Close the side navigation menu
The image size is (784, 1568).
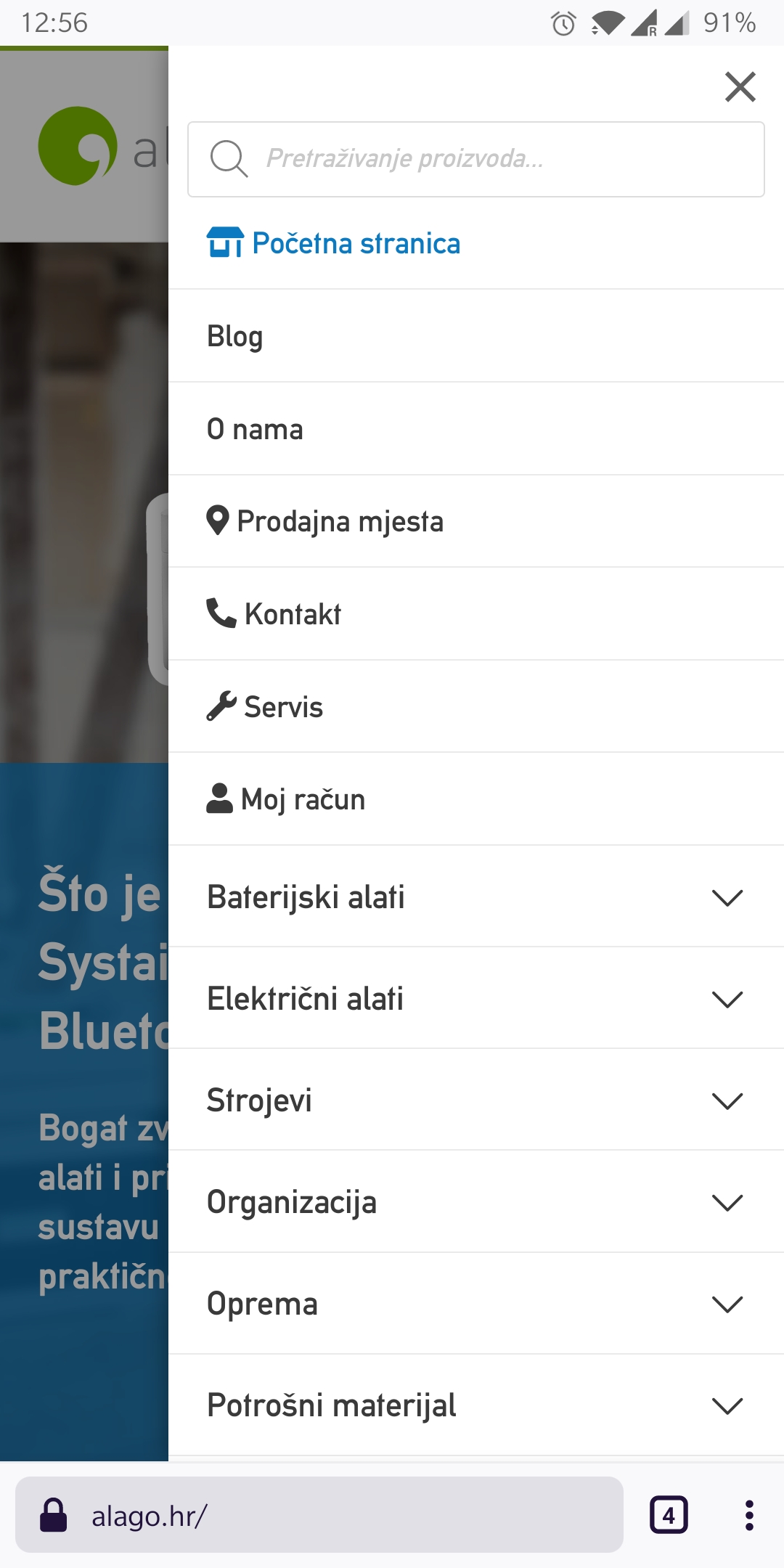[740, 87]
